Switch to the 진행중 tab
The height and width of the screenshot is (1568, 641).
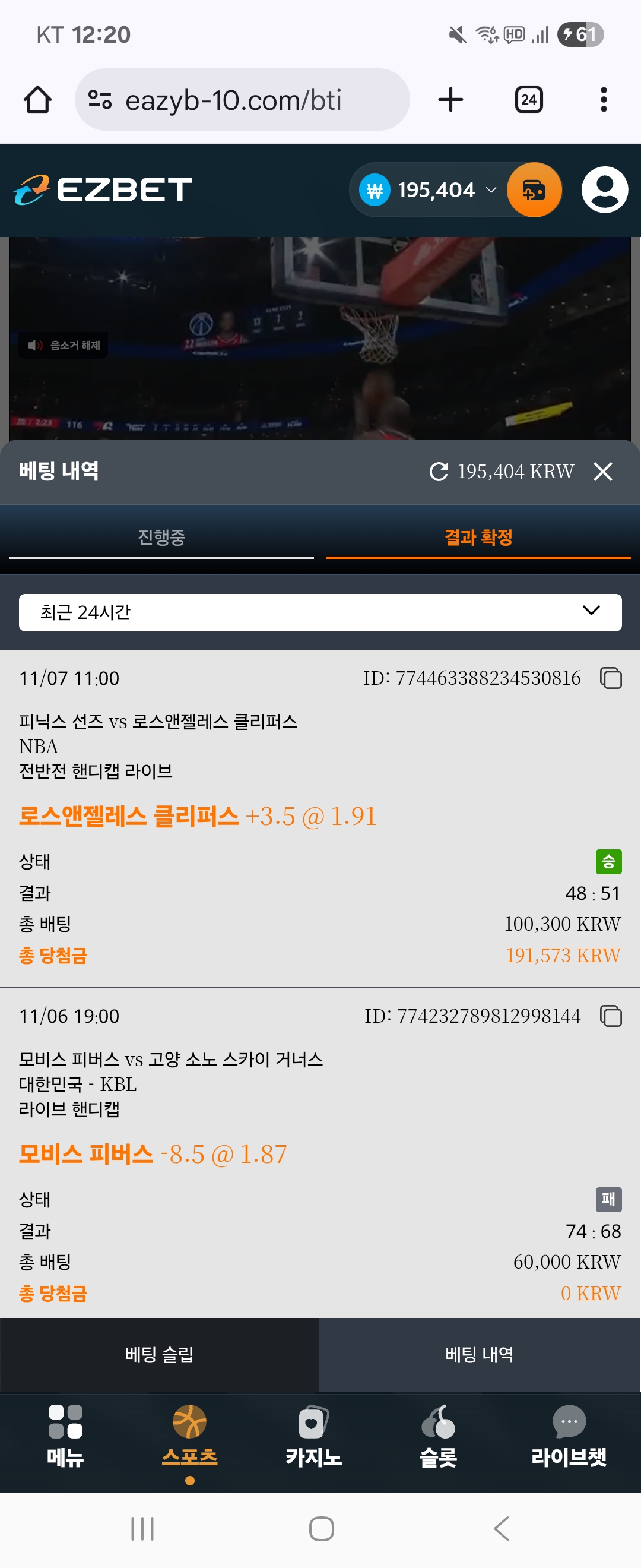pyautogui.click(x=161, y=538)
